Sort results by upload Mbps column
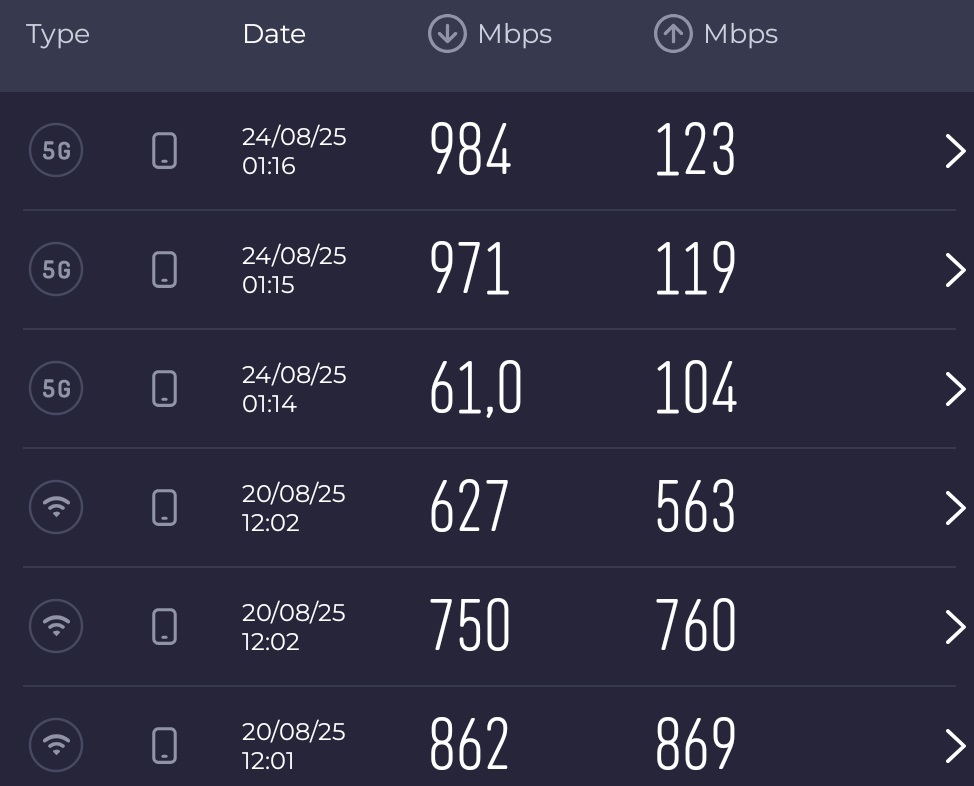974x786 pixels. [716, 34]
